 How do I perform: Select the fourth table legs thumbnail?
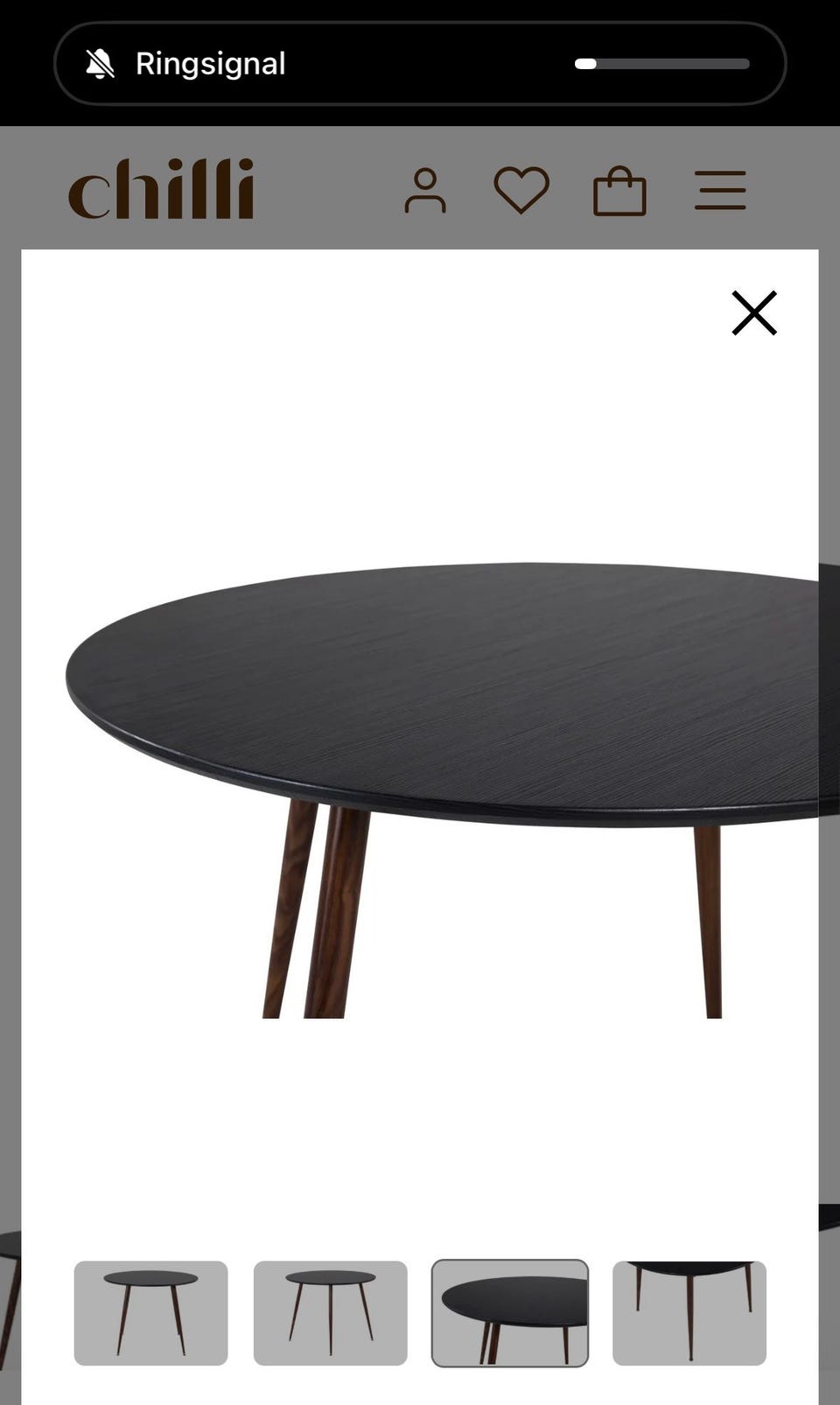689,1313
